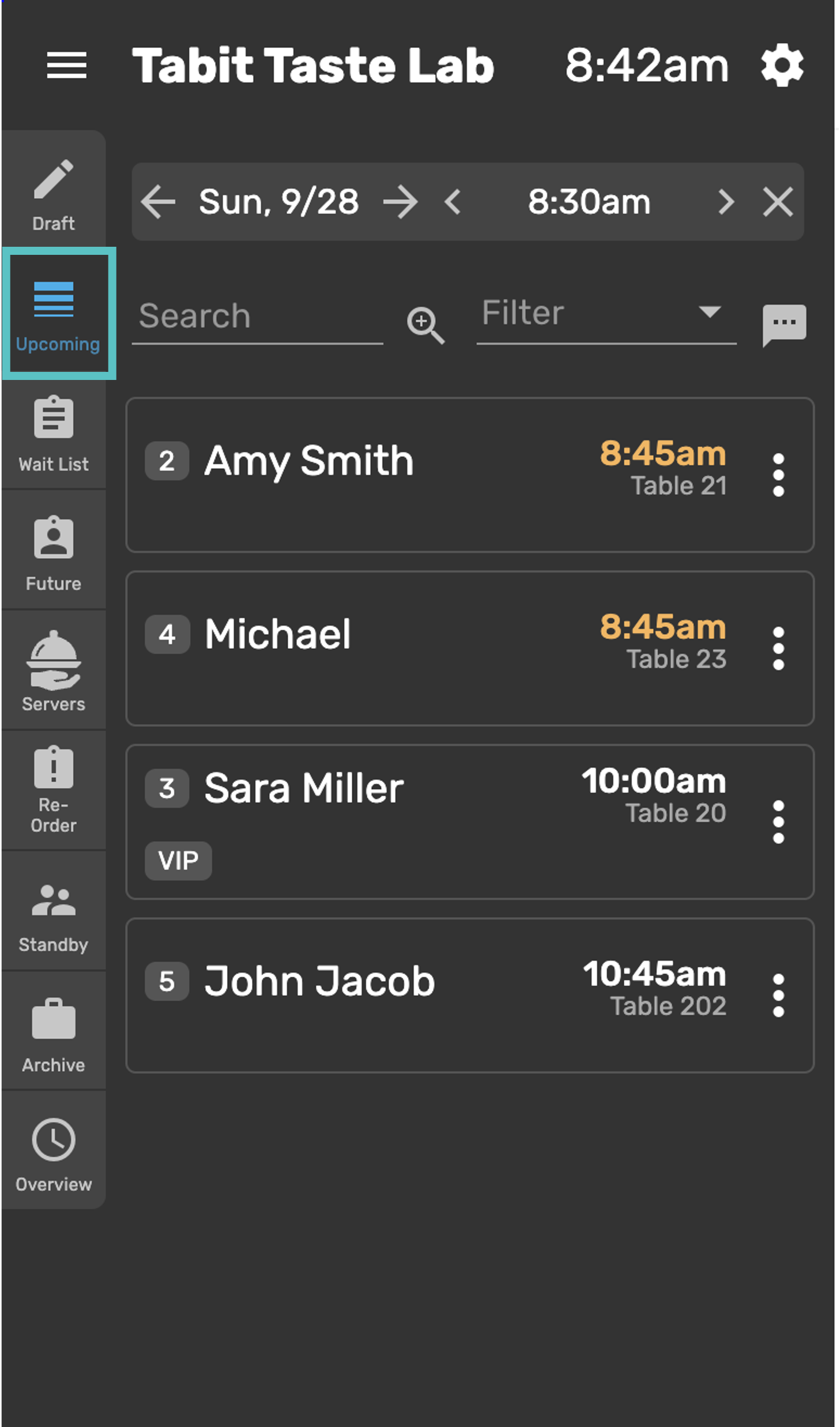Move to the later time slot
The width and height of the screenshot is (840, 1427).
point(726,202)
